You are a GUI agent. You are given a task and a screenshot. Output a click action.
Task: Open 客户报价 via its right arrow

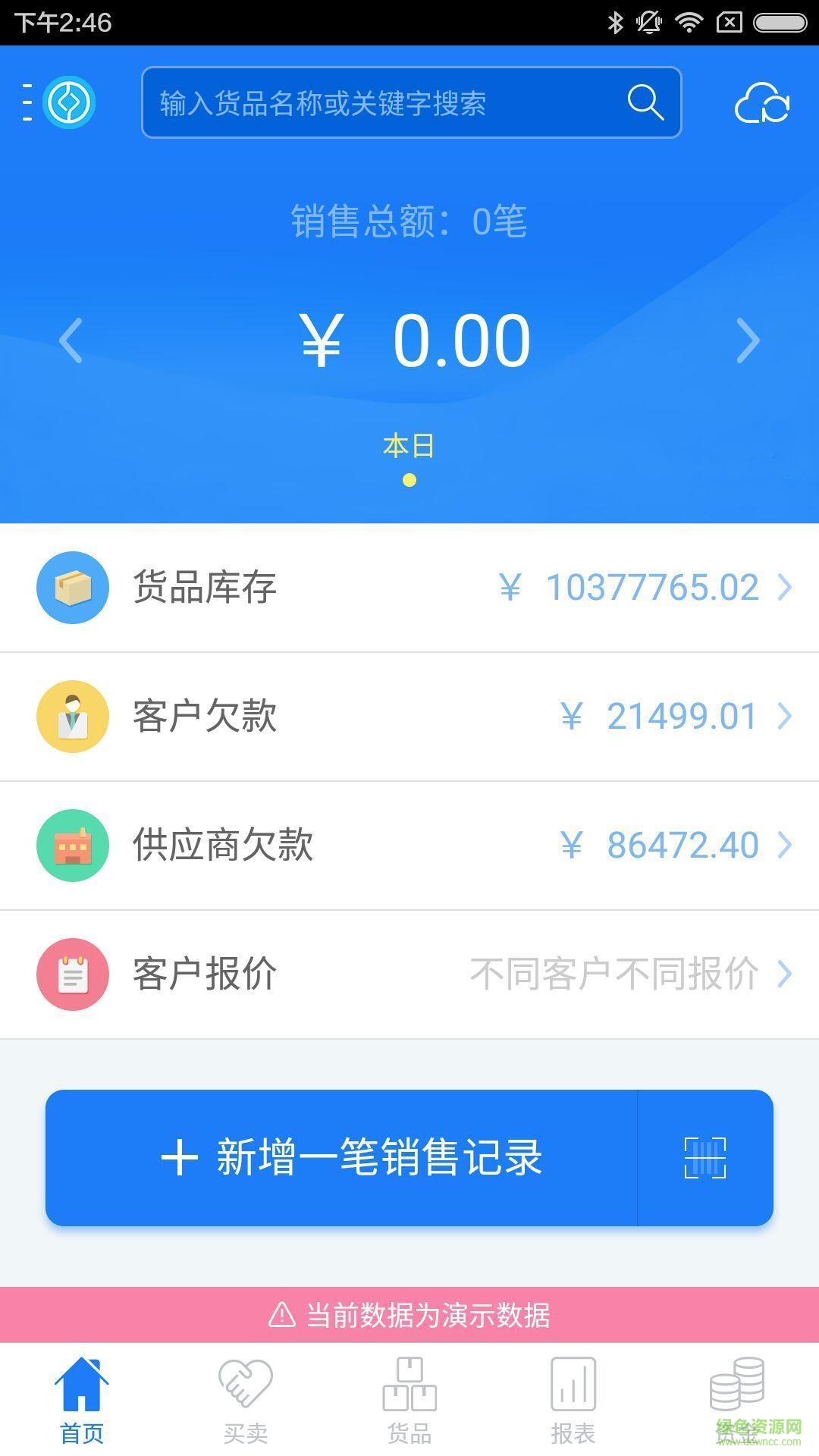click(x=783, y=974)
